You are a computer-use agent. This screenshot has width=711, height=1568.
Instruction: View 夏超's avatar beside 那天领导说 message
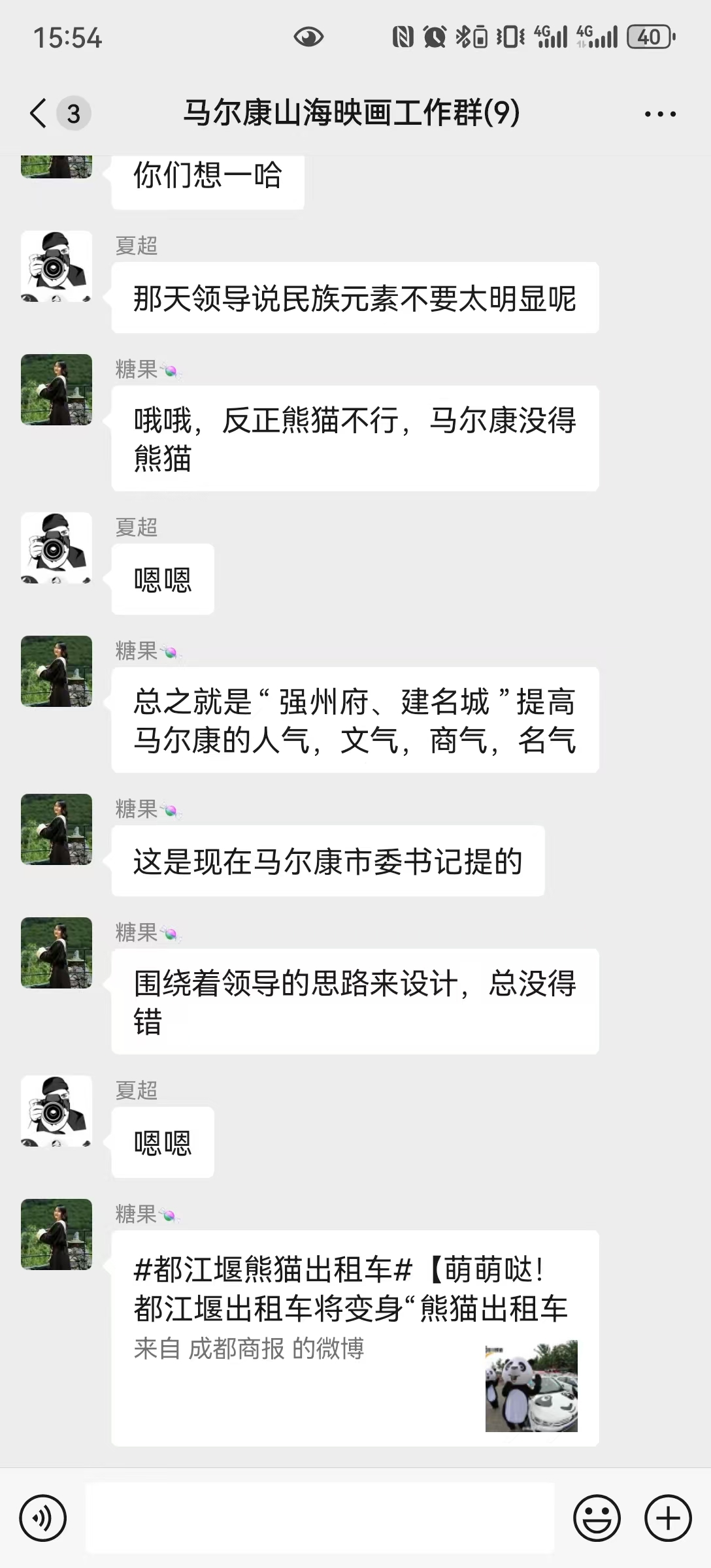56,266
